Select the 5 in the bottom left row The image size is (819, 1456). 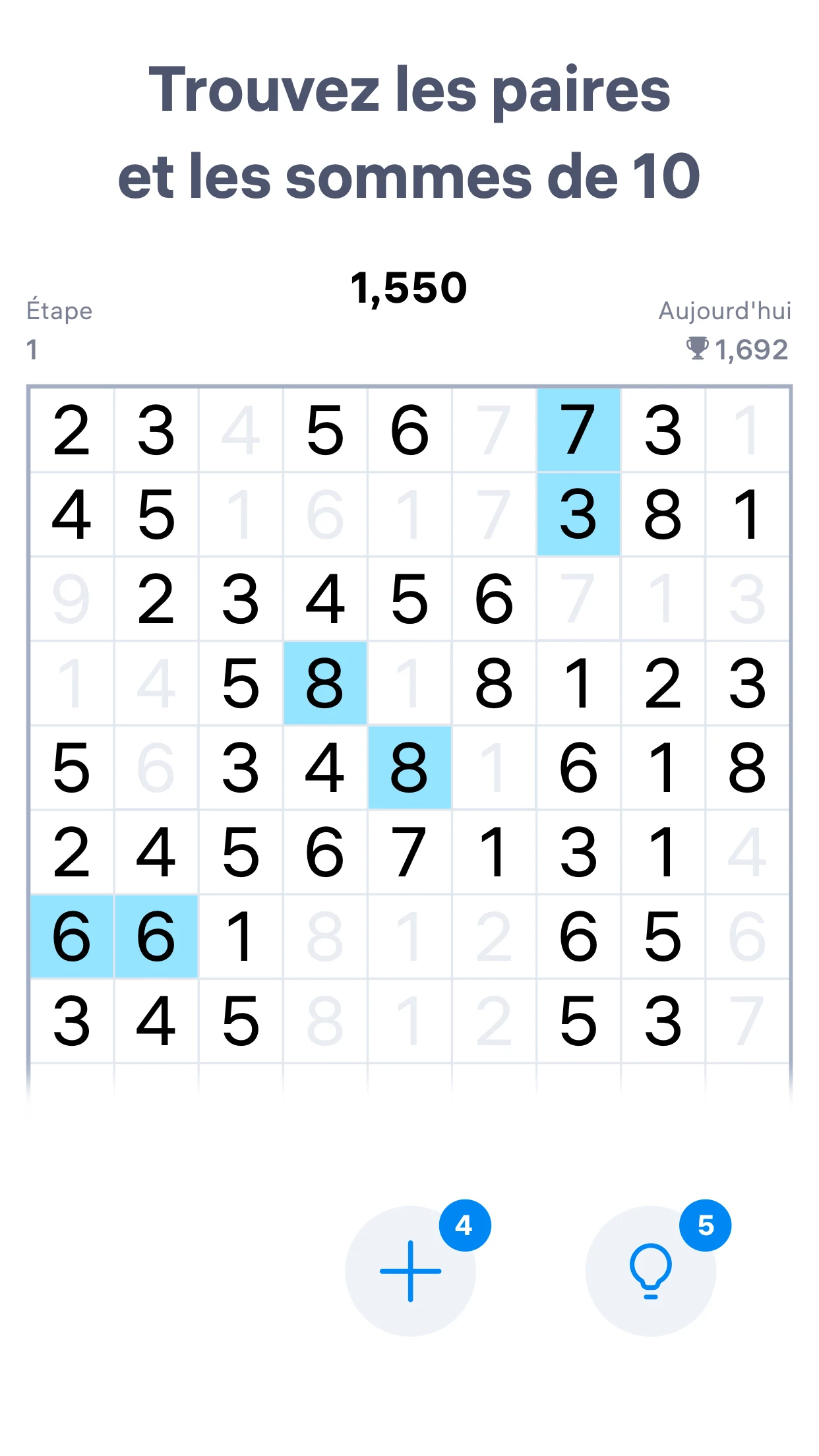coord(241,1019)
